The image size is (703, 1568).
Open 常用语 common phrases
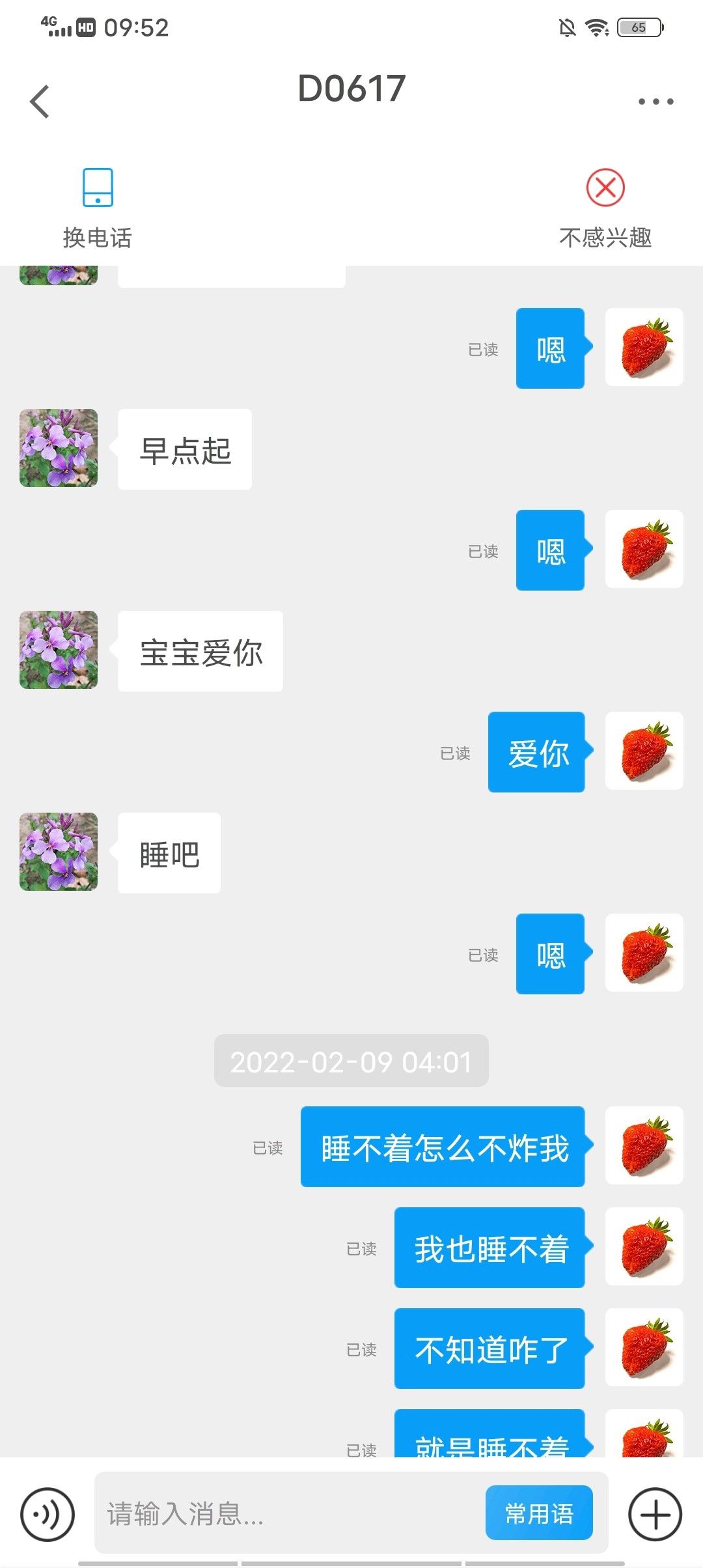point(539,1514)
